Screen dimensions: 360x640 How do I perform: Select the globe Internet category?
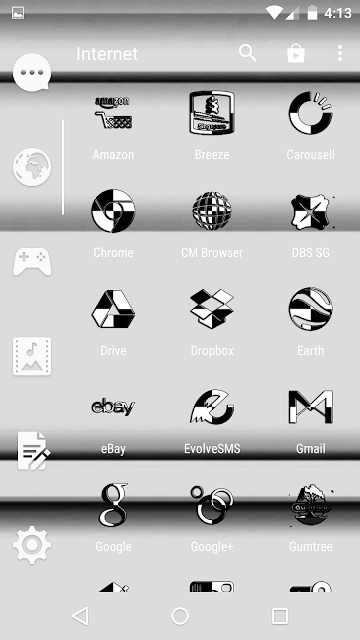[32, 167]
